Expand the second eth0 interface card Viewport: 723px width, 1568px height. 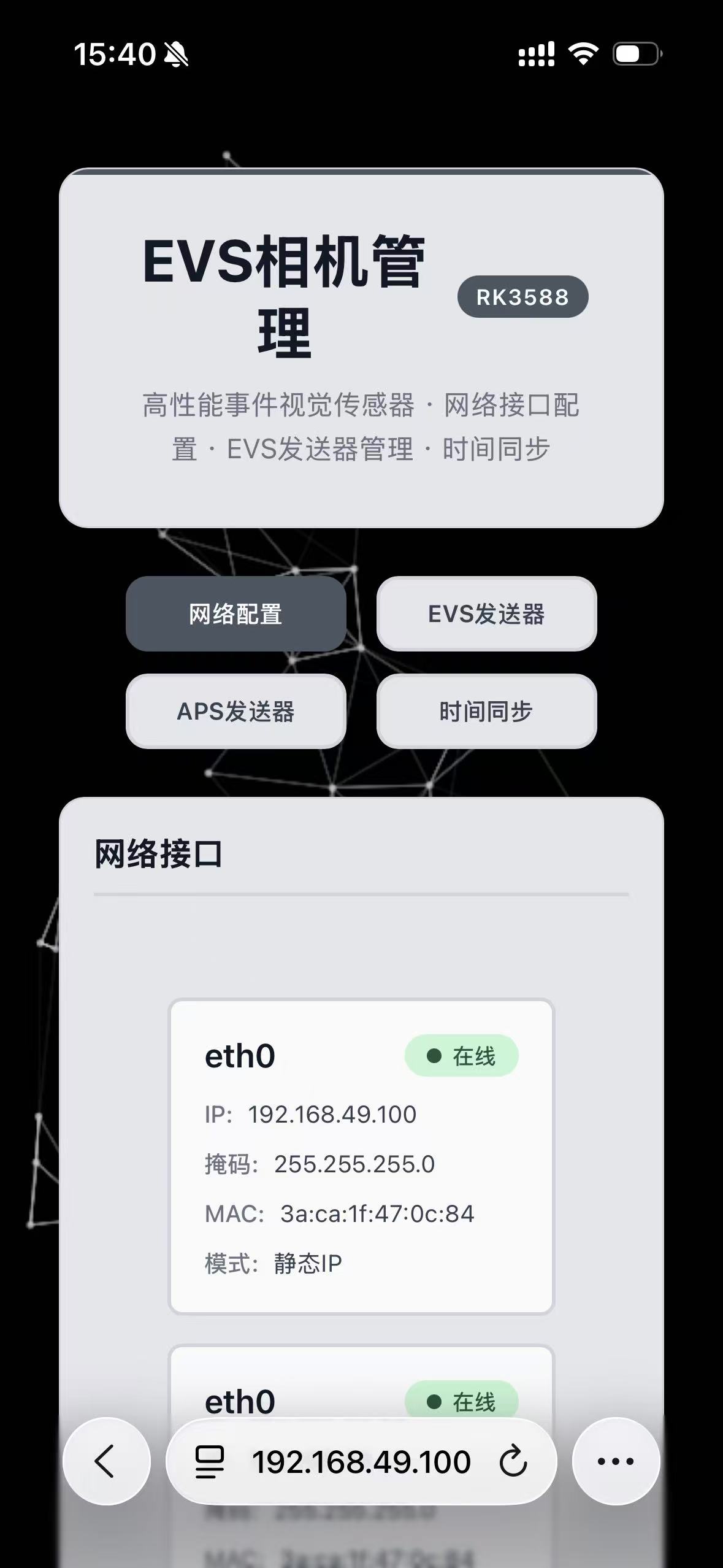[x=362, y=1401]
